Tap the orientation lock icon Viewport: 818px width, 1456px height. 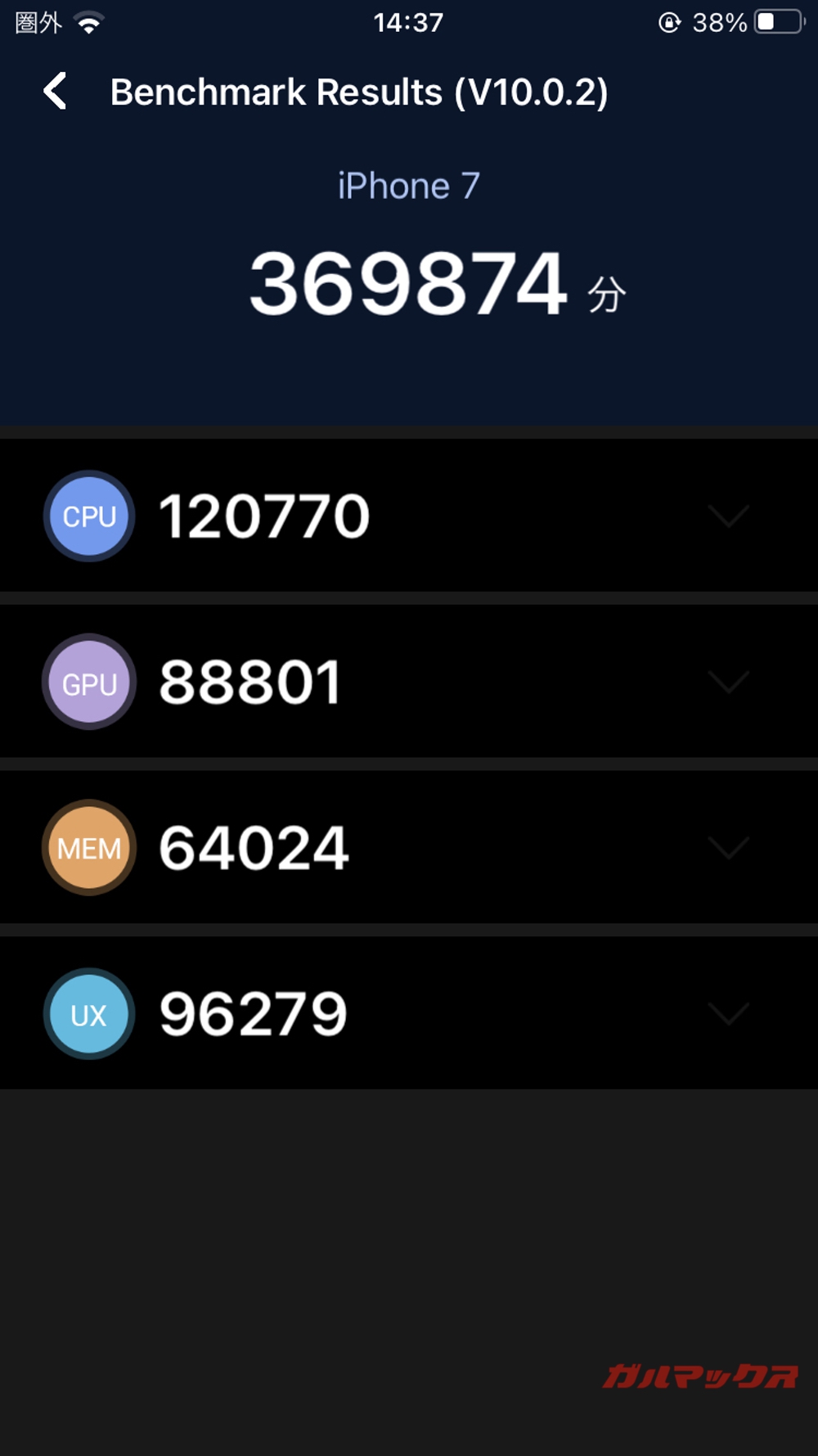[x=671, y=22]
